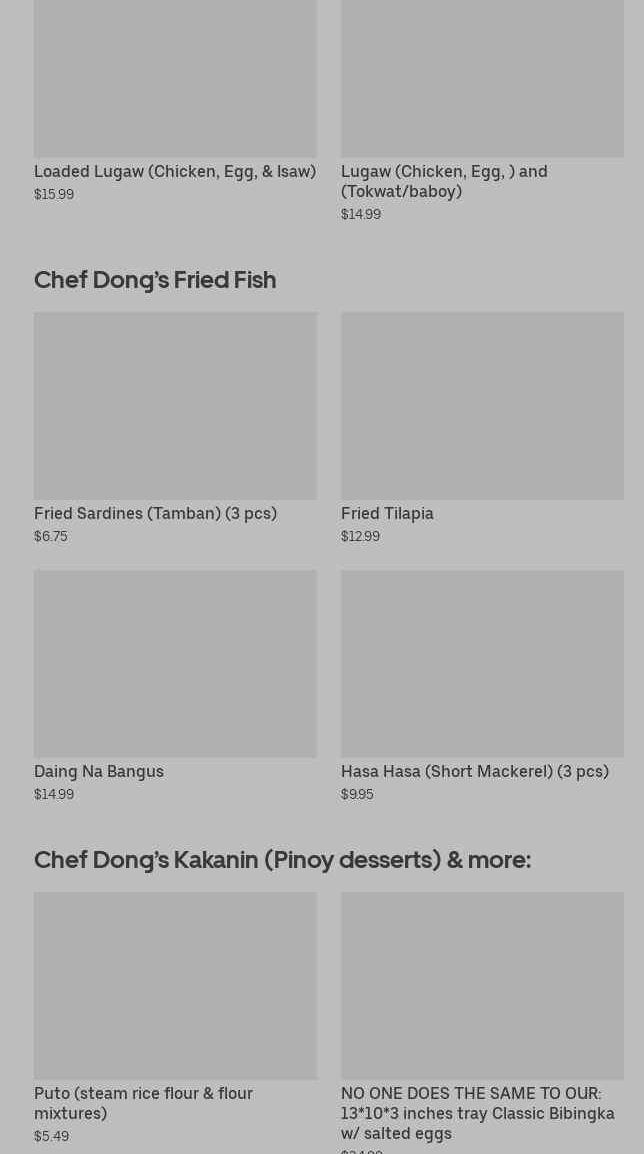Open the Loaded Lugaw with Isaw item
This screenshot has height=1154, width=644.
[x=175, y=101]
